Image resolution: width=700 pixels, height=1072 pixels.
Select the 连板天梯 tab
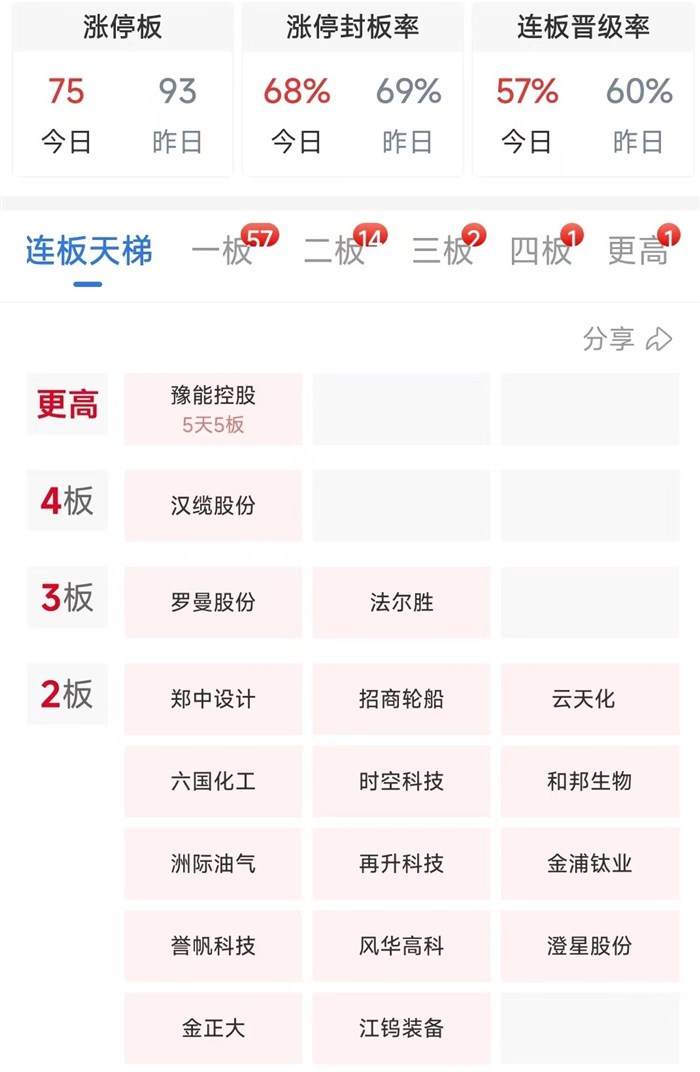(89, 251)
